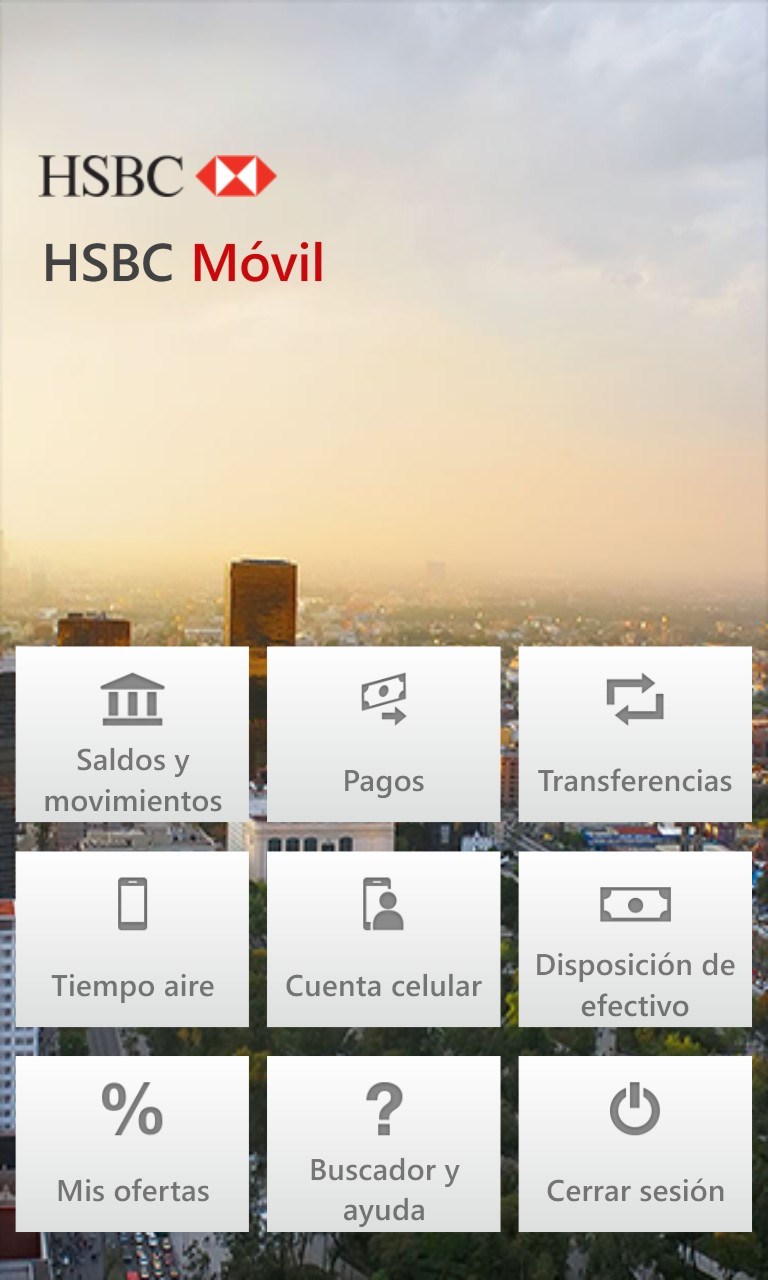Choose Disposición de efectivo

click(635, 939)
